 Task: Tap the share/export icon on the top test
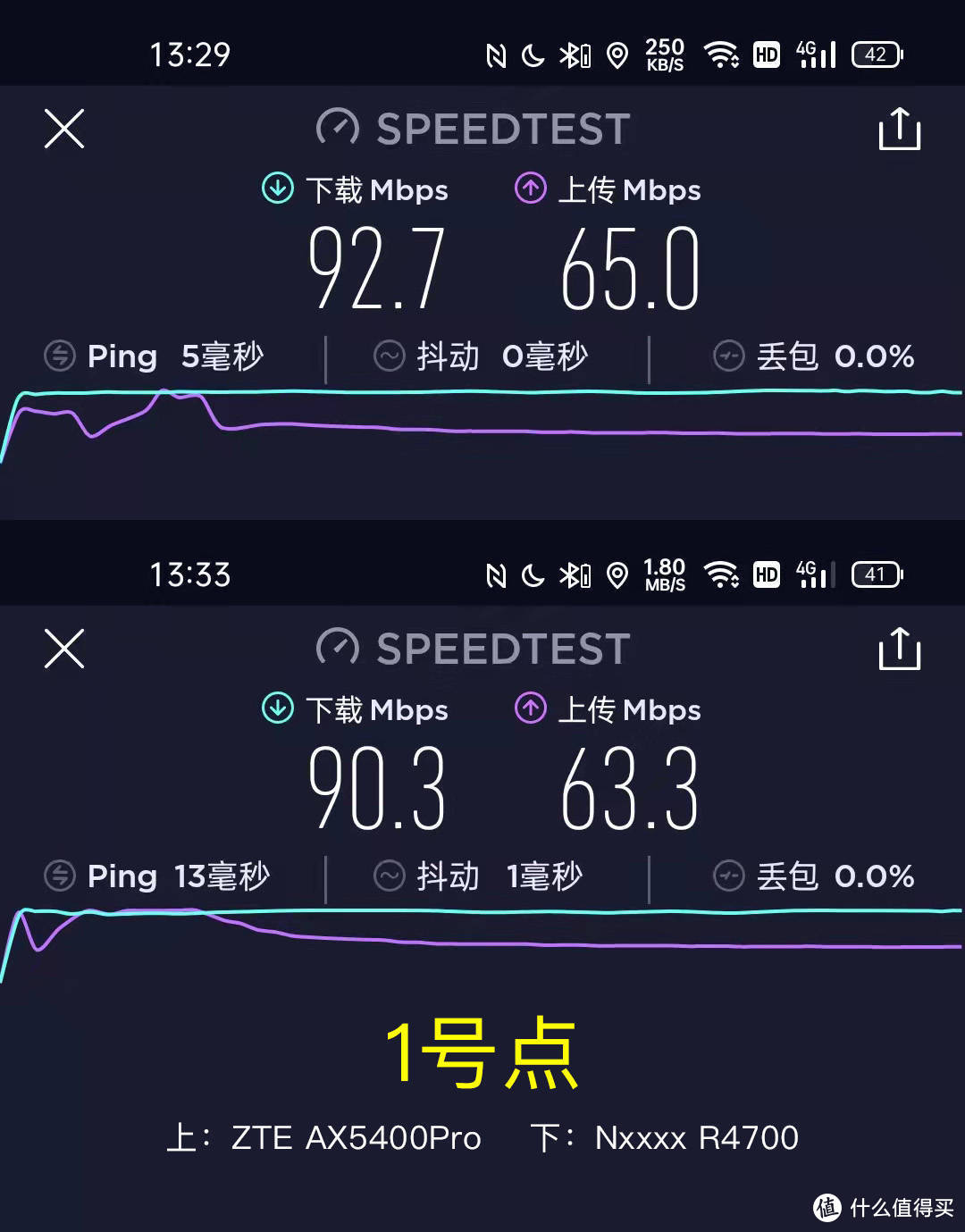[x=900, y=129]
